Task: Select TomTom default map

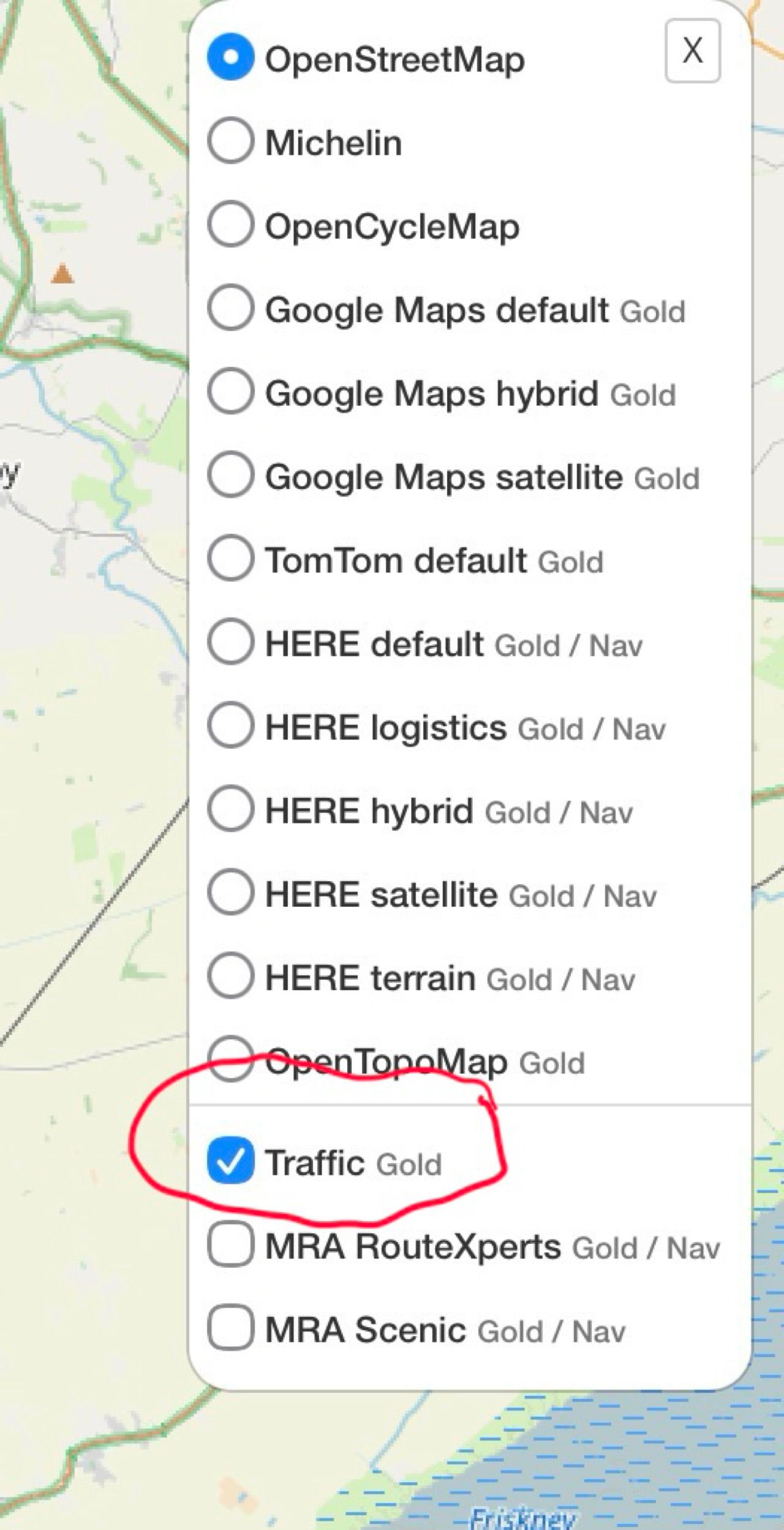Action: 230,558
